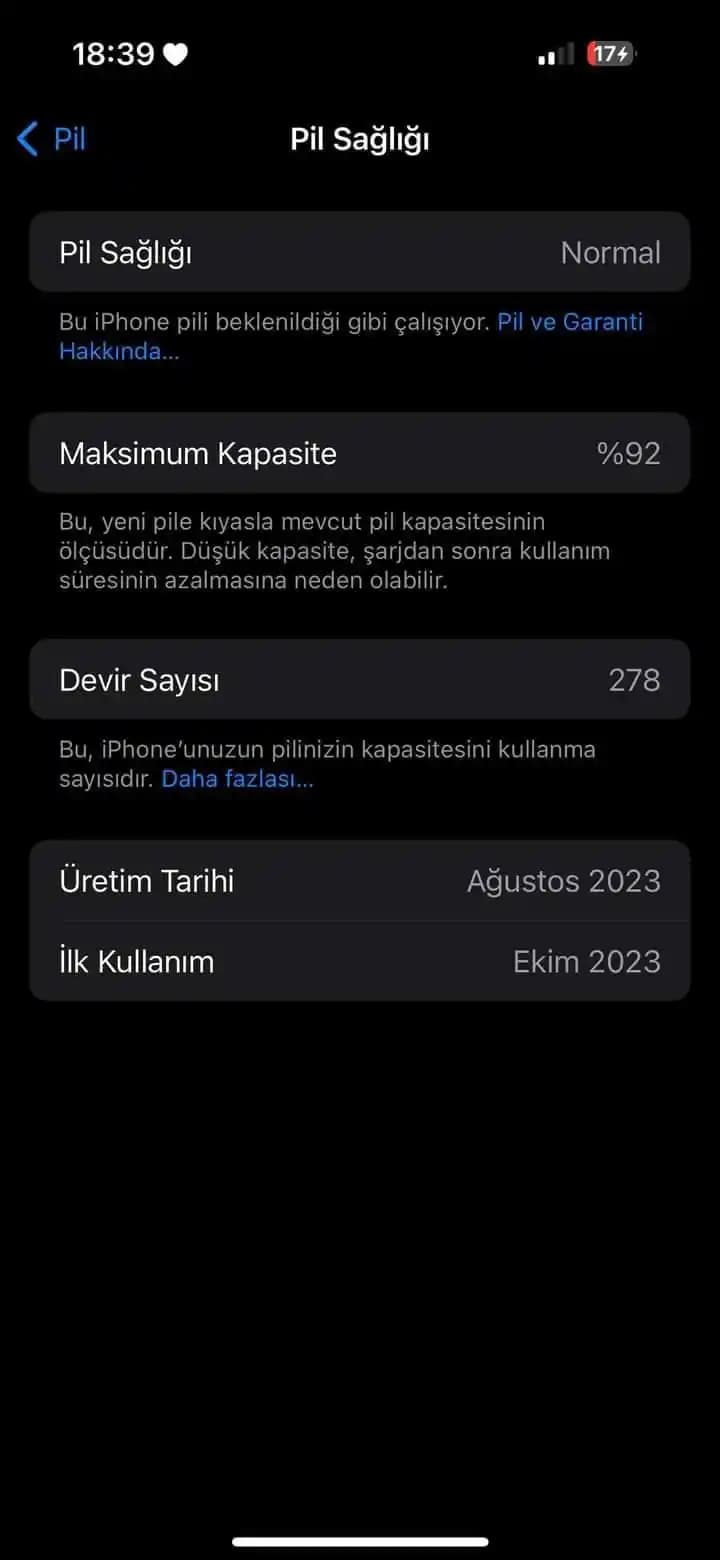Viewport: 720px width, 1560px height.
Task: Open the Daha fazlası link
Action: point(236,779)
